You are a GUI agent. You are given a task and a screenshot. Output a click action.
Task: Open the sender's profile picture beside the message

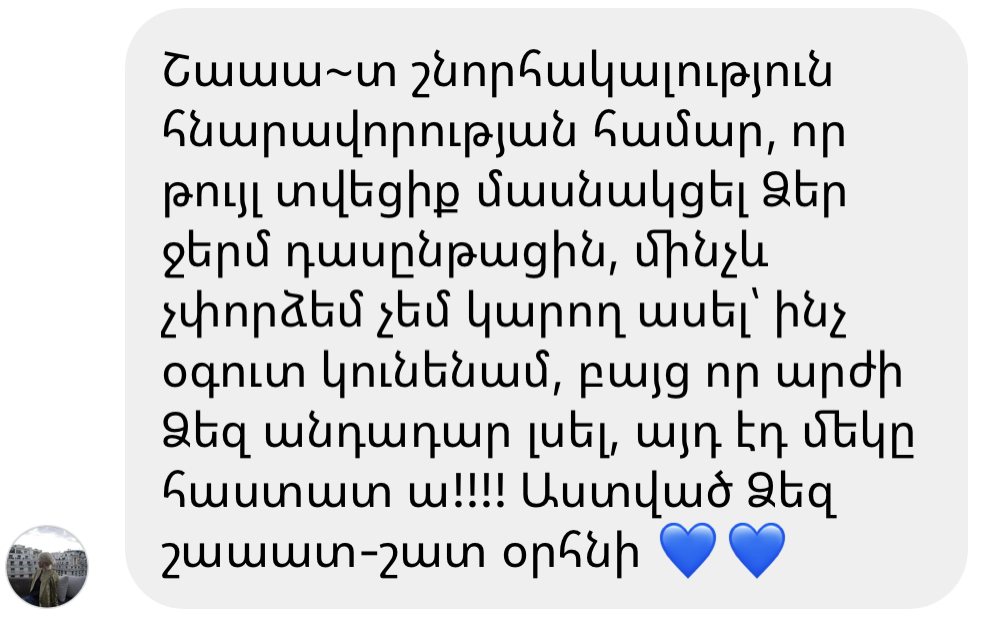(48, 566)
